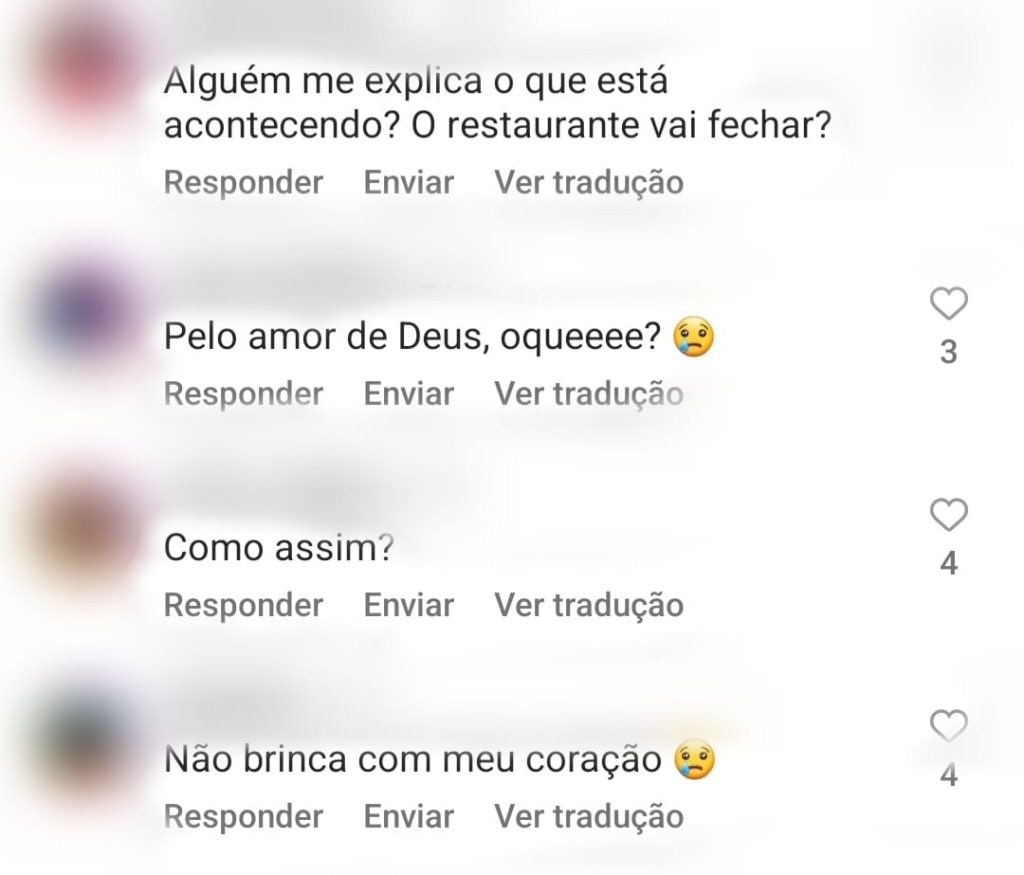Ver tradução of the restaurante vai fechar comment
1024x875 pixels.
pyautogui.click(x=589, y=183)
